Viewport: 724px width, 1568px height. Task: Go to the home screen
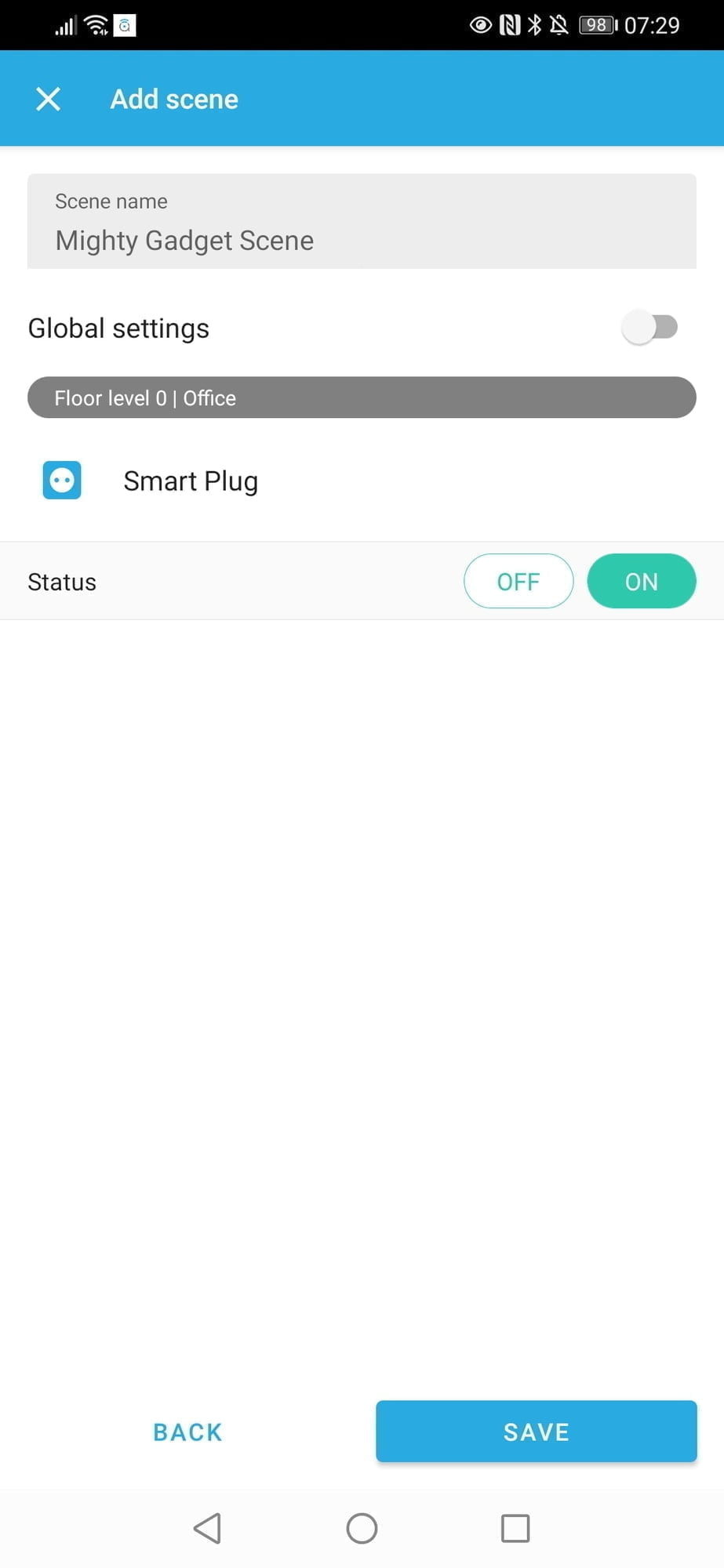pos(362,1528)
